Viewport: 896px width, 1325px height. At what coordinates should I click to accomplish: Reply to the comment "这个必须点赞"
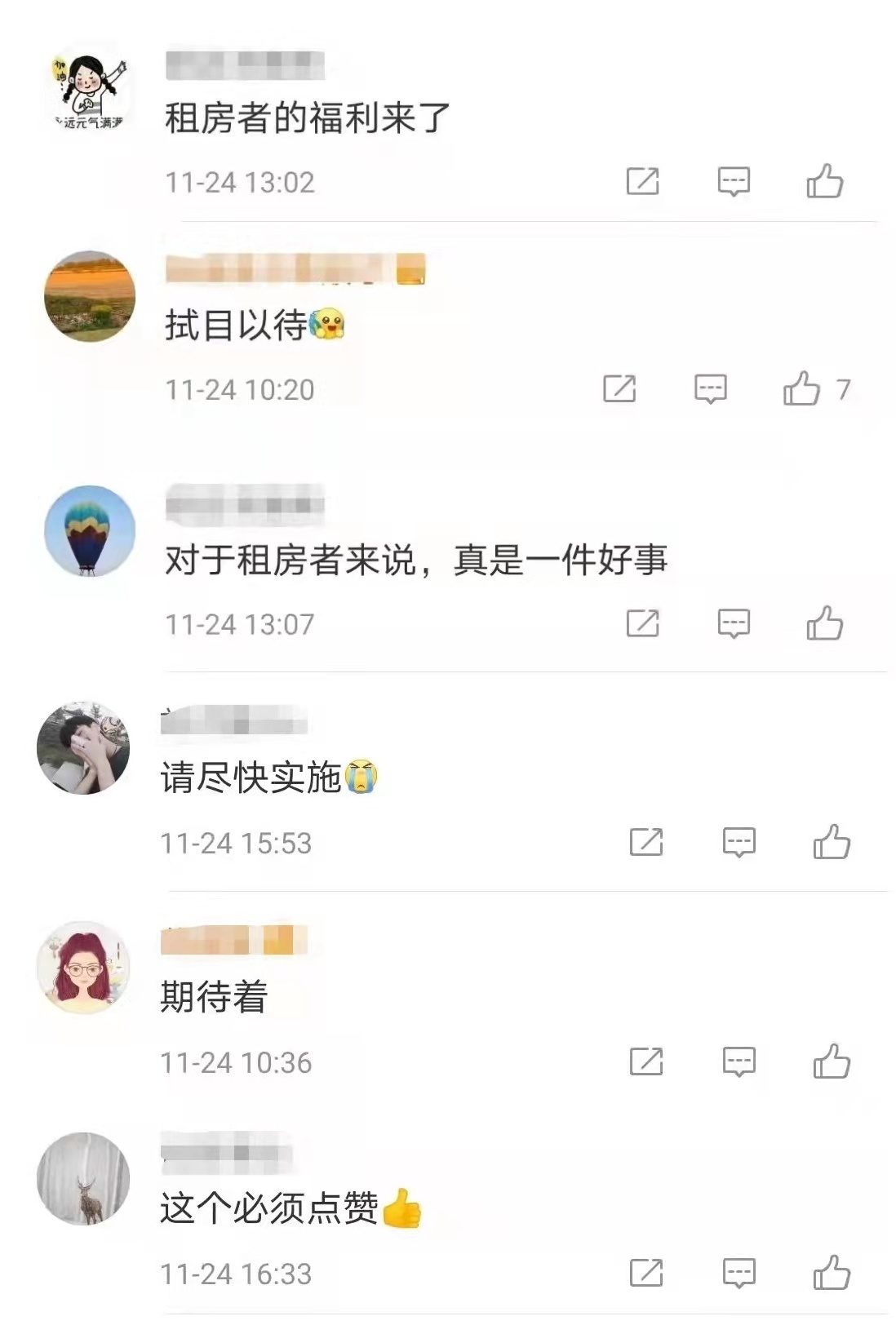point(739,1273)
